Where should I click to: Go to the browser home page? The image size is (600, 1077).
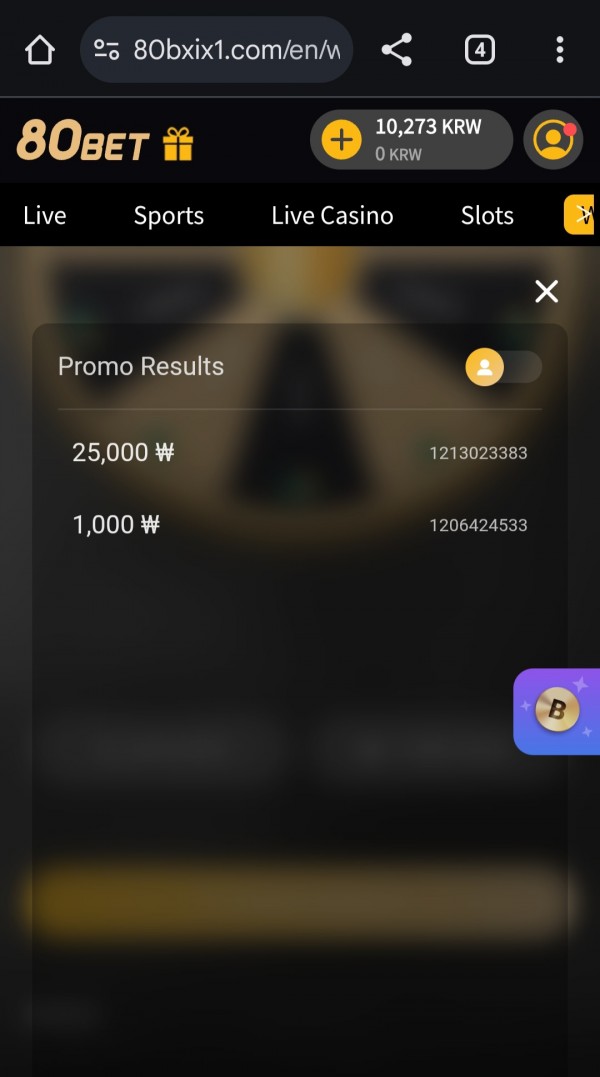pyautogui.click(x=40, y=50)
